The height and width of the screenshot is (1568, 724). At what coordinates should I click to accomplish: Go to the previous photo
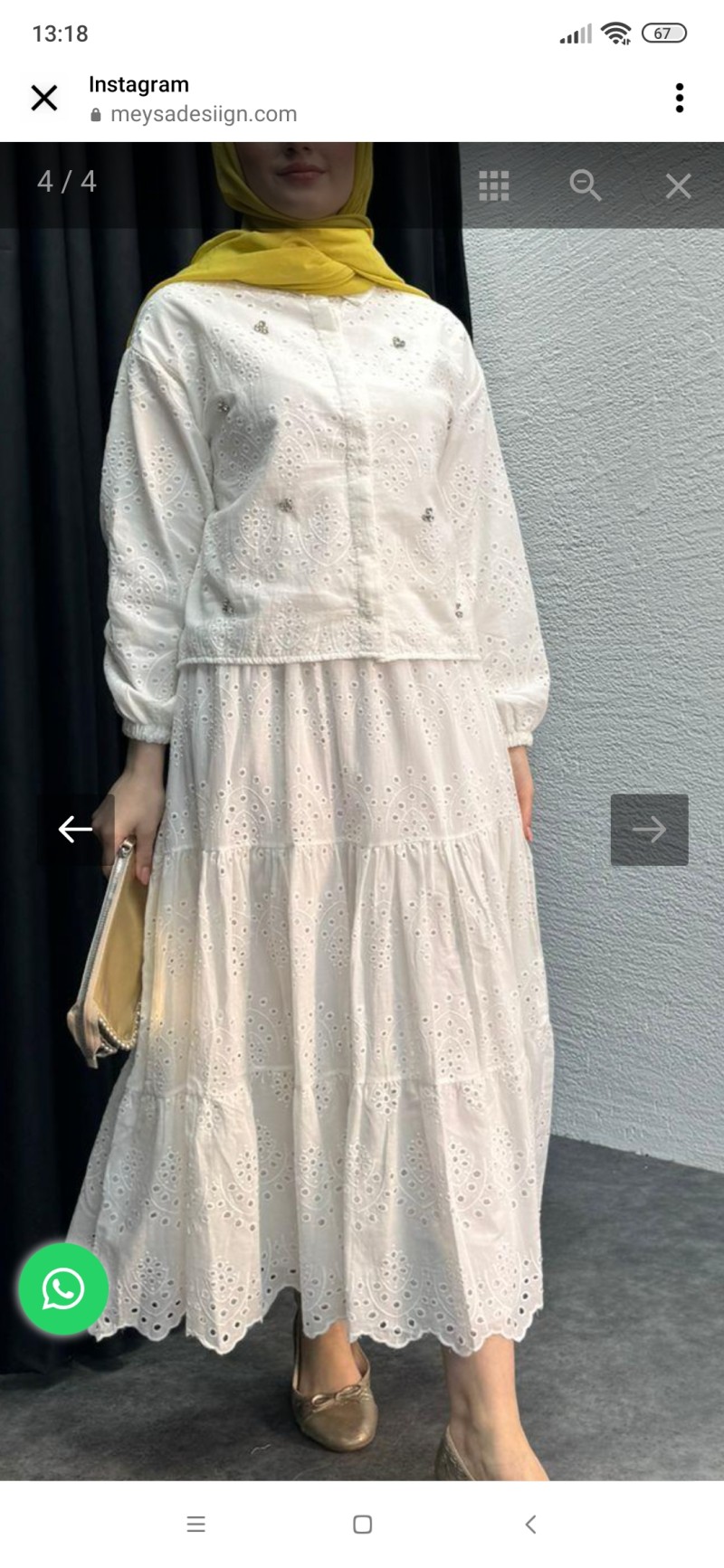click(x=75, y=829)
